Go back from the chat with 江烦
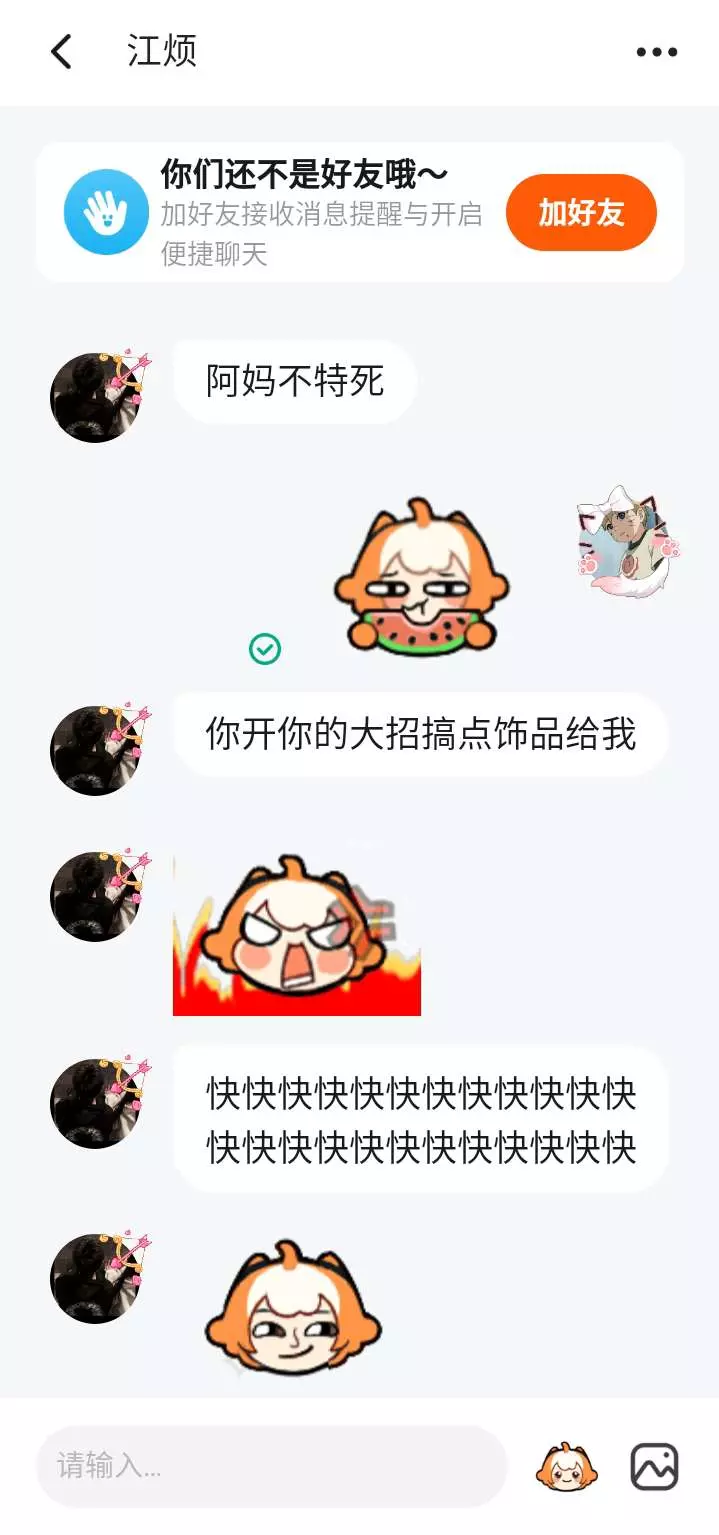The image size is (719, 1535). click(x=62, y=52)
